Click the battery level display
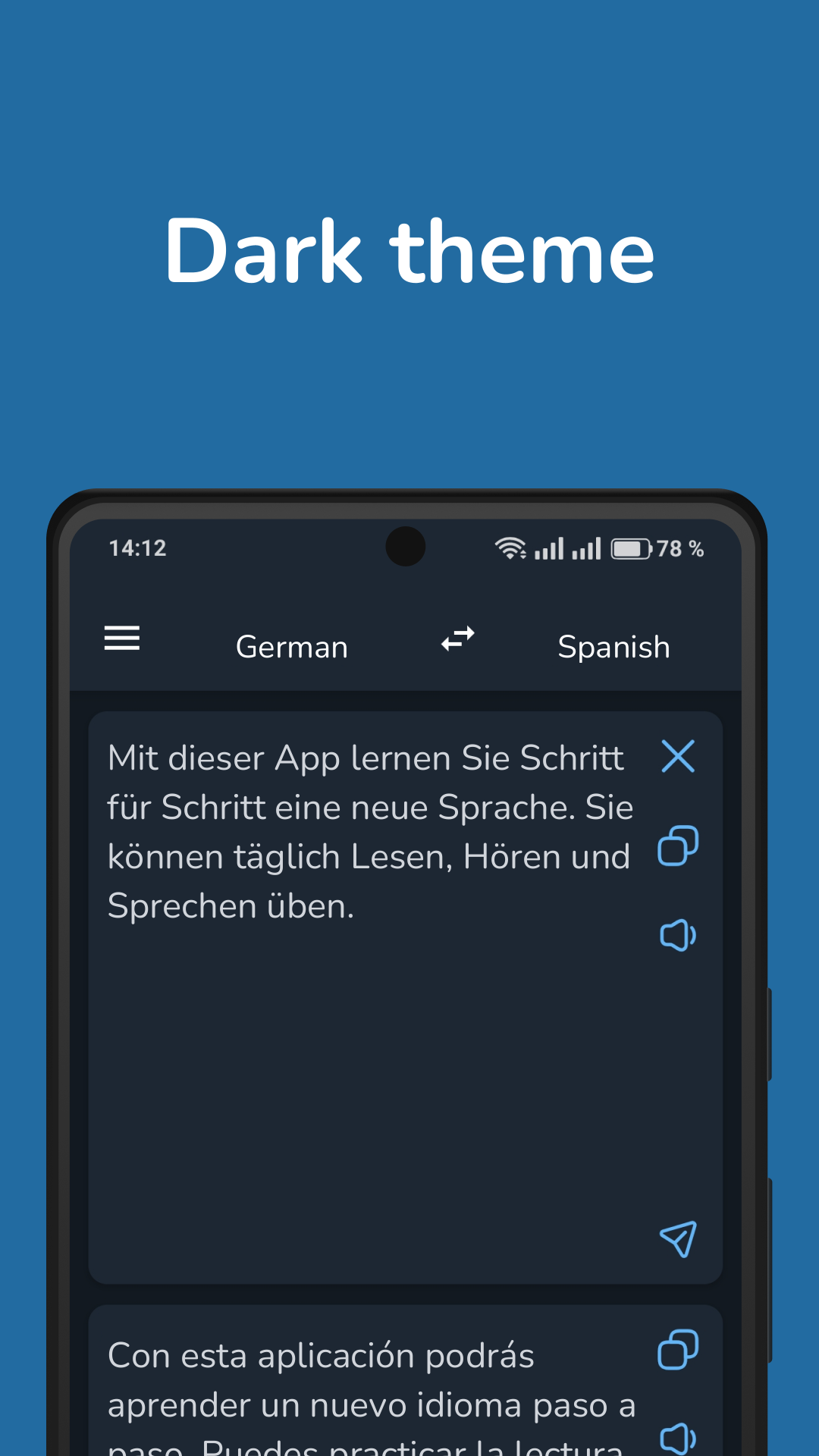Viewport: 819px width, 1456px height. (681, 548)
